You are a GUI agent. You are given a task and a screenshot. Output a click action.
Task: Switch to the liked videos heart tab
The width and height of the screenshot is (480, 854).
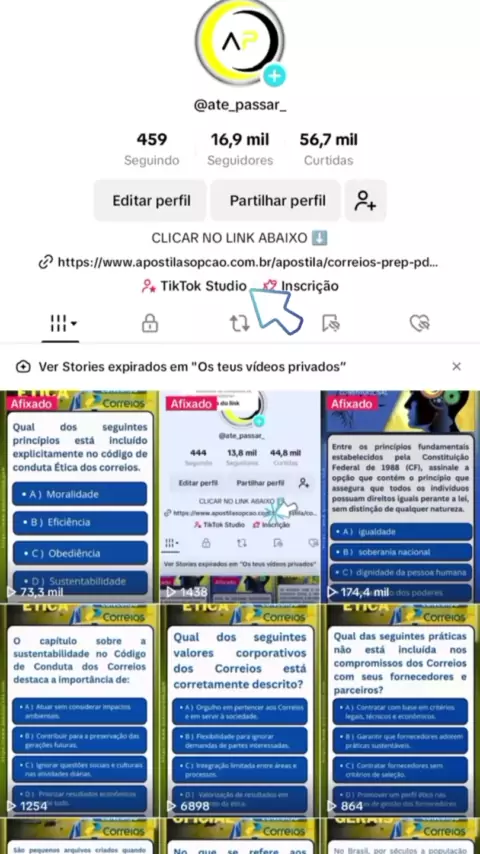[x=420, y=324]
